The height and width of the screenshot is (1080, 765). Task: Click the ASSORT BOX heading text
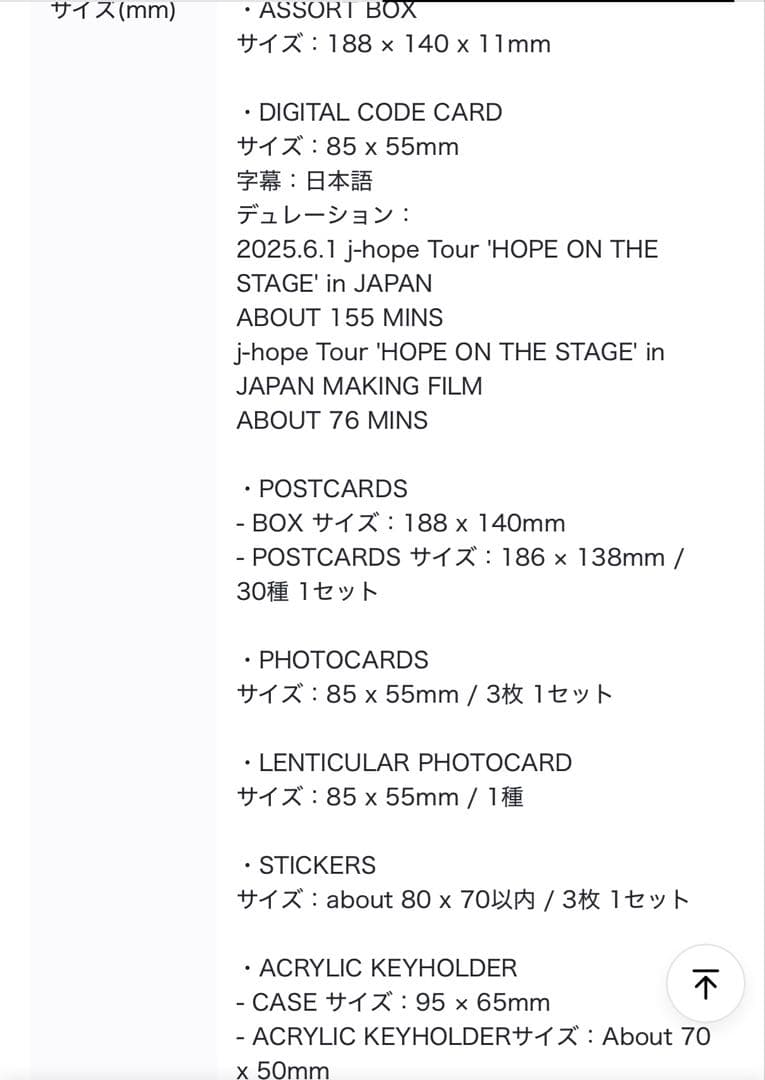[335, 11]
